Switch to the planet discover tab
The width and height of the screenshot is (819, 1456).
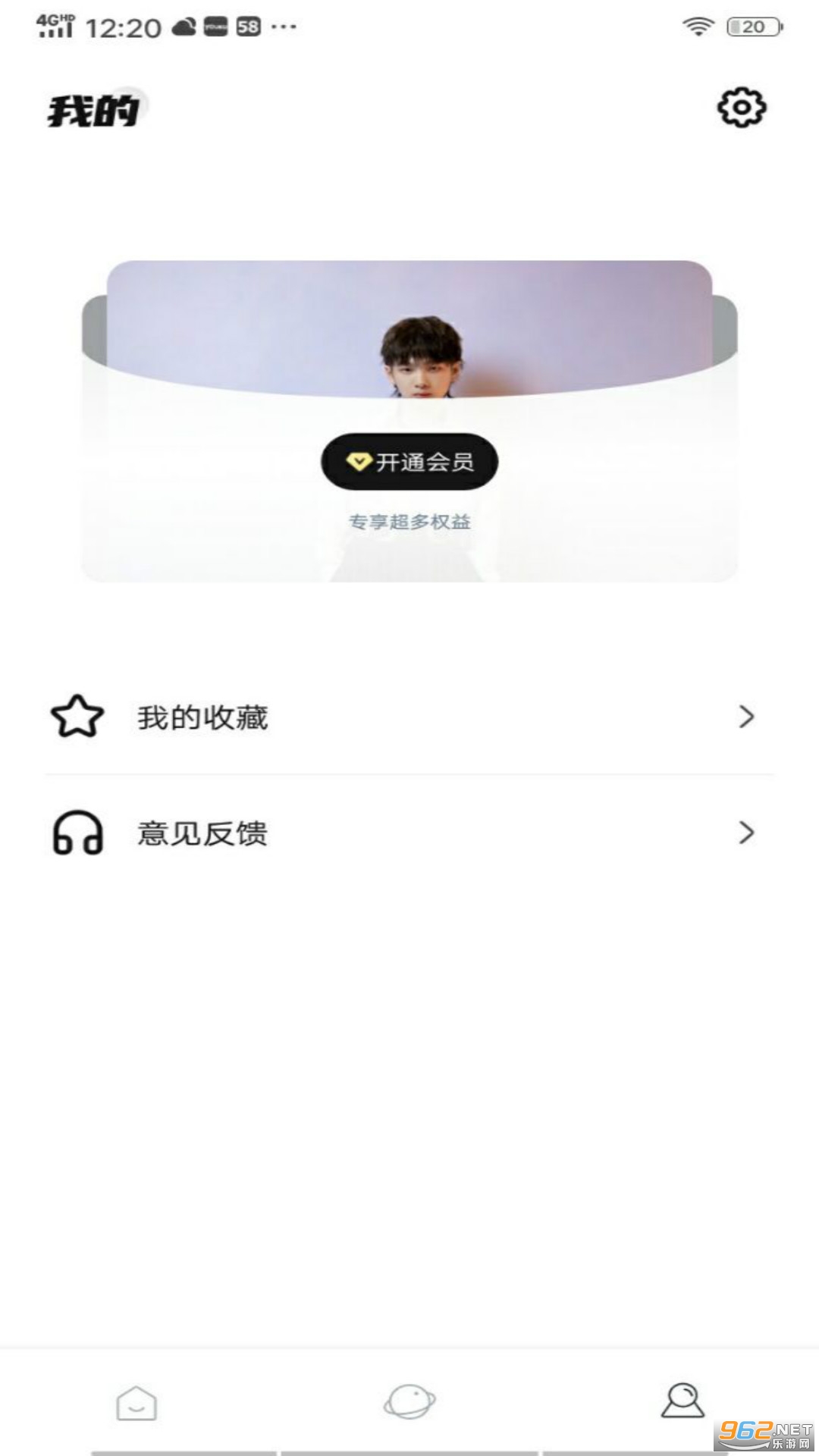tap(409, 1401)
